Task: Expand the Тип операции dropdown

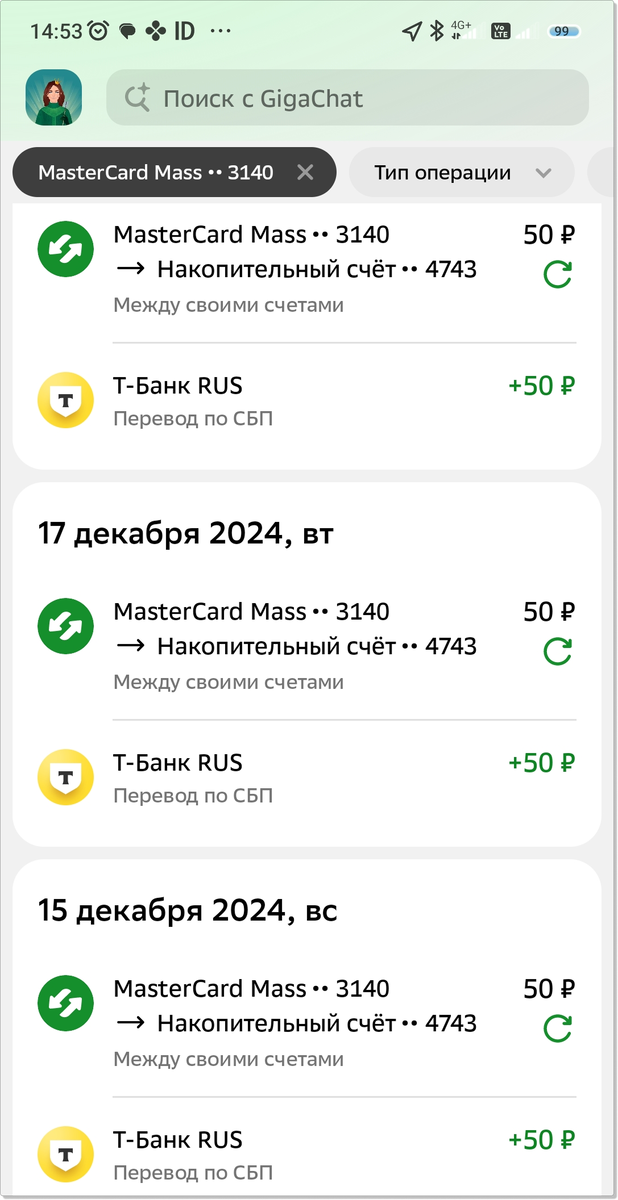Action: click(x=462, y=173)
